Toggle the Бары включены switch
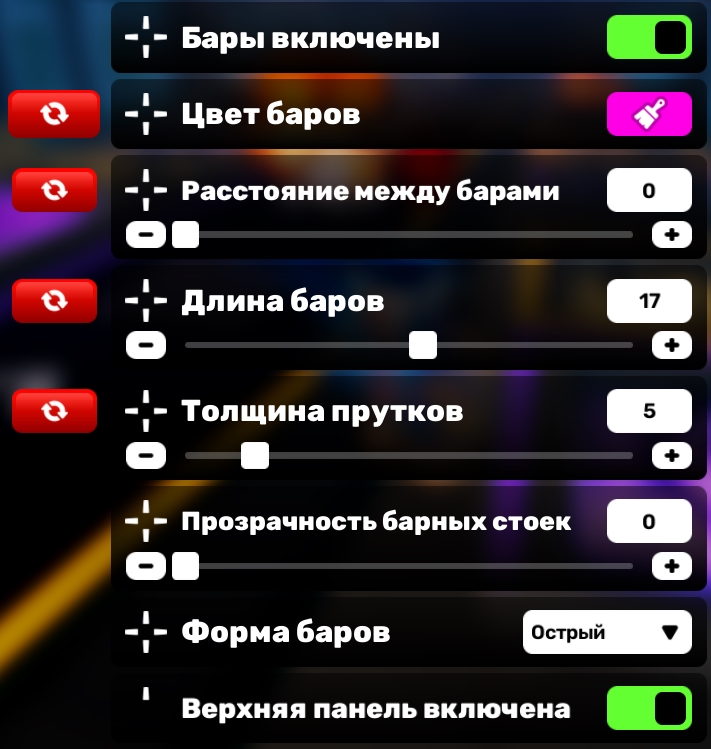The image size is (711, 749). [x=649, y=38]
